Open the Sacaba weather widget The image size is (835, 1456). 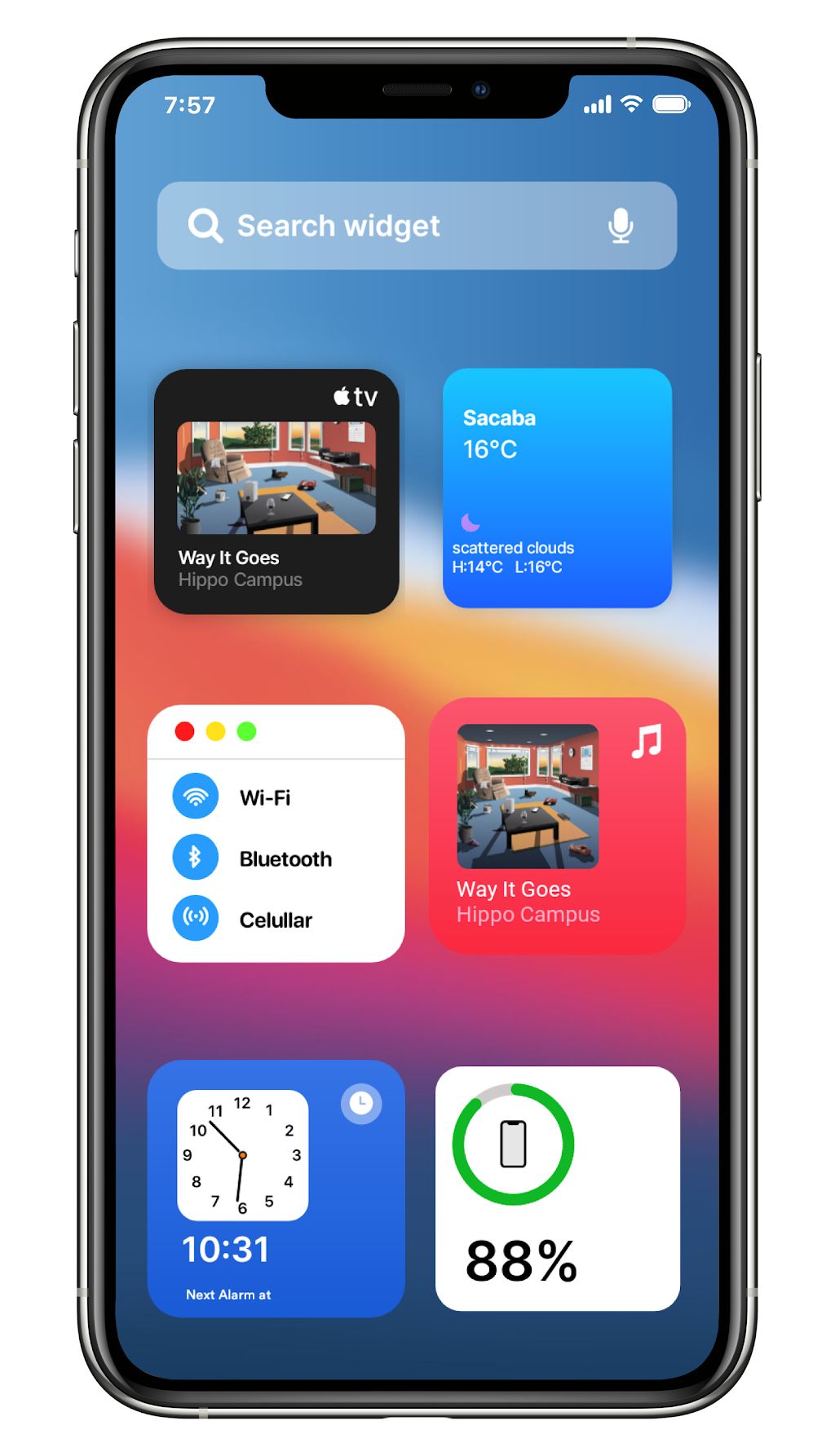[x=557, y=488]
